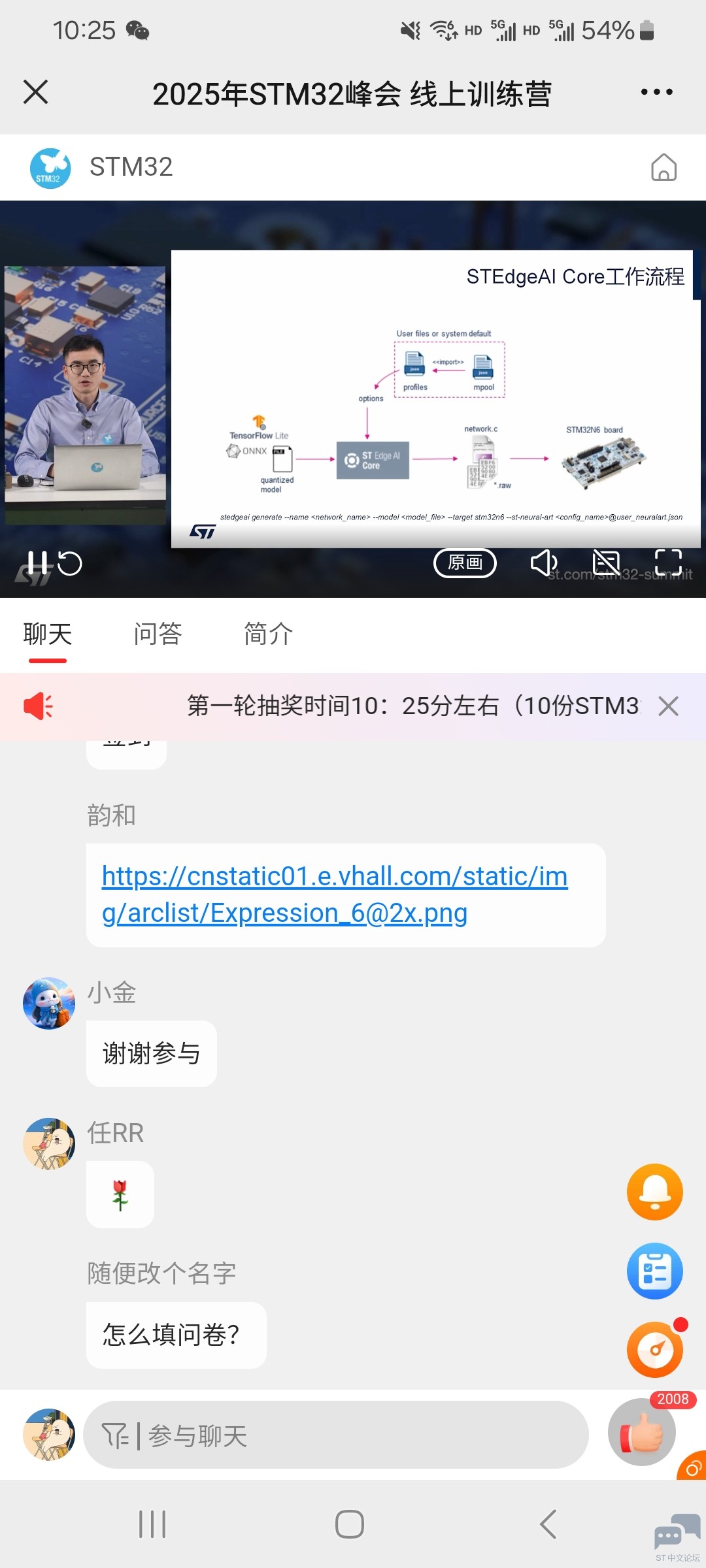Dismiss the lottery announcement banner

(x=668, y=706)
